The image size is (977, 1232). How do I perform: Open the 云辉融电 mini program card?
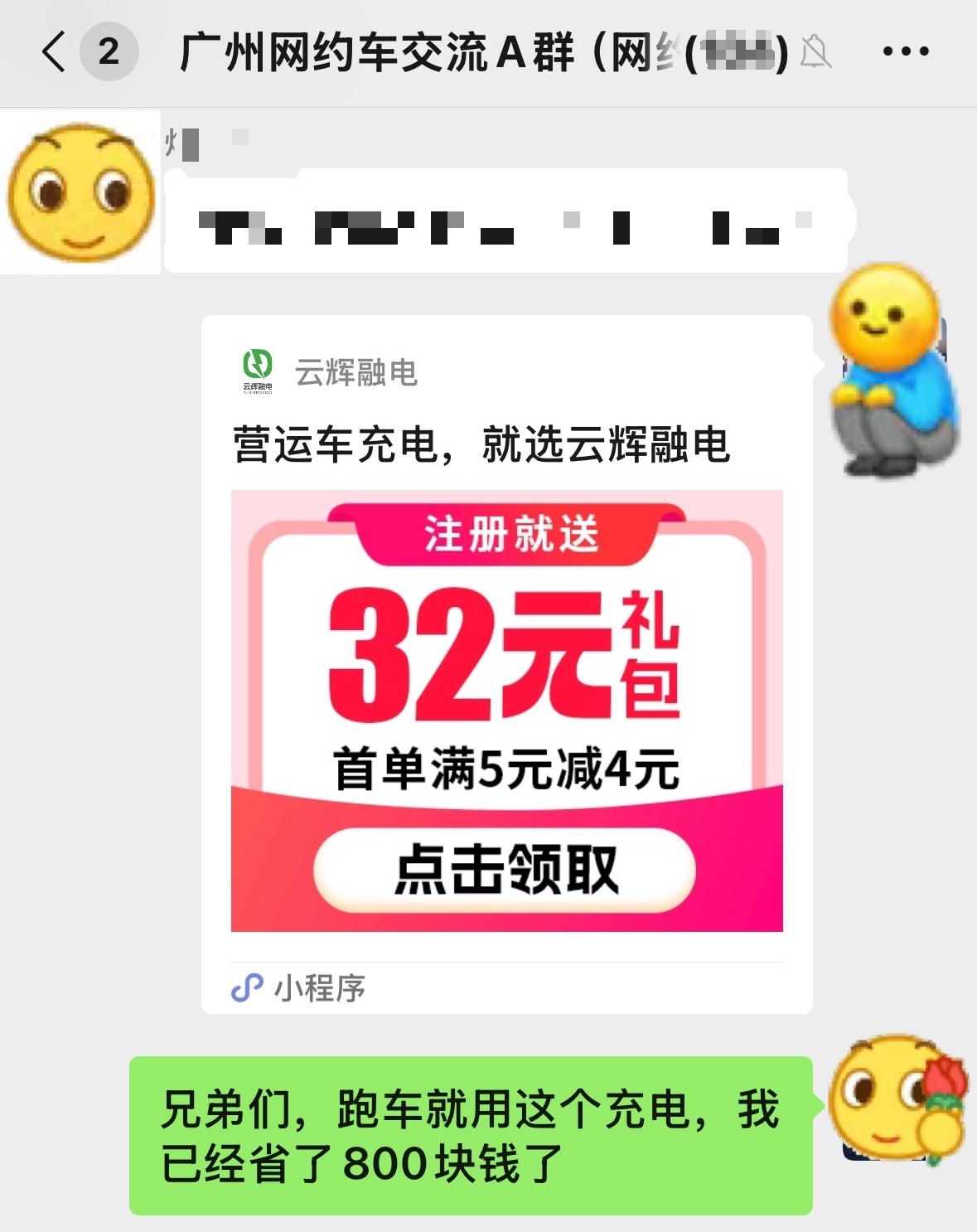pos(506,663)
